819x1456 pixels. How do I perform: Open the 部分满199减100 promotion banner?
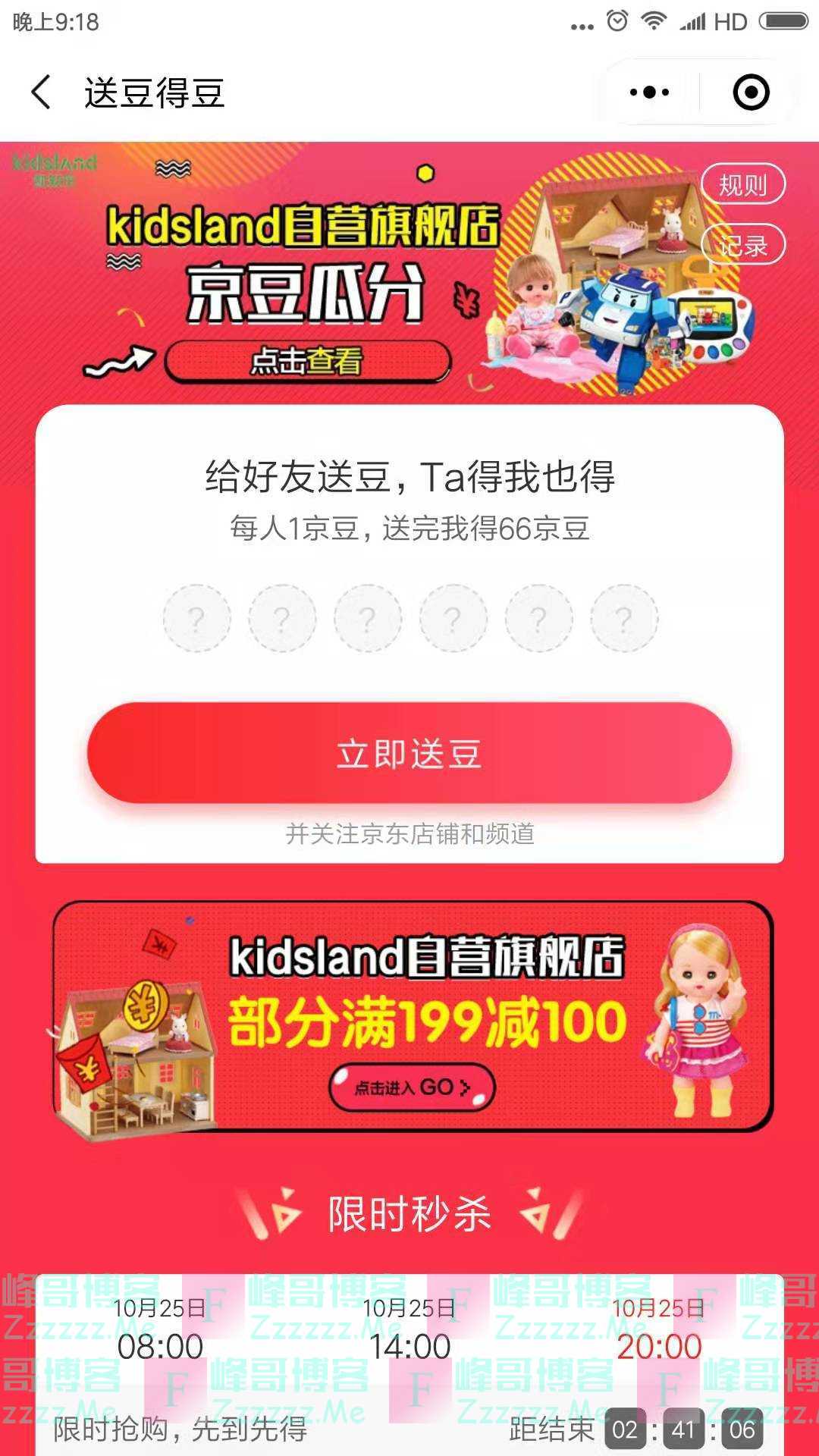(x=413, y=1016)
